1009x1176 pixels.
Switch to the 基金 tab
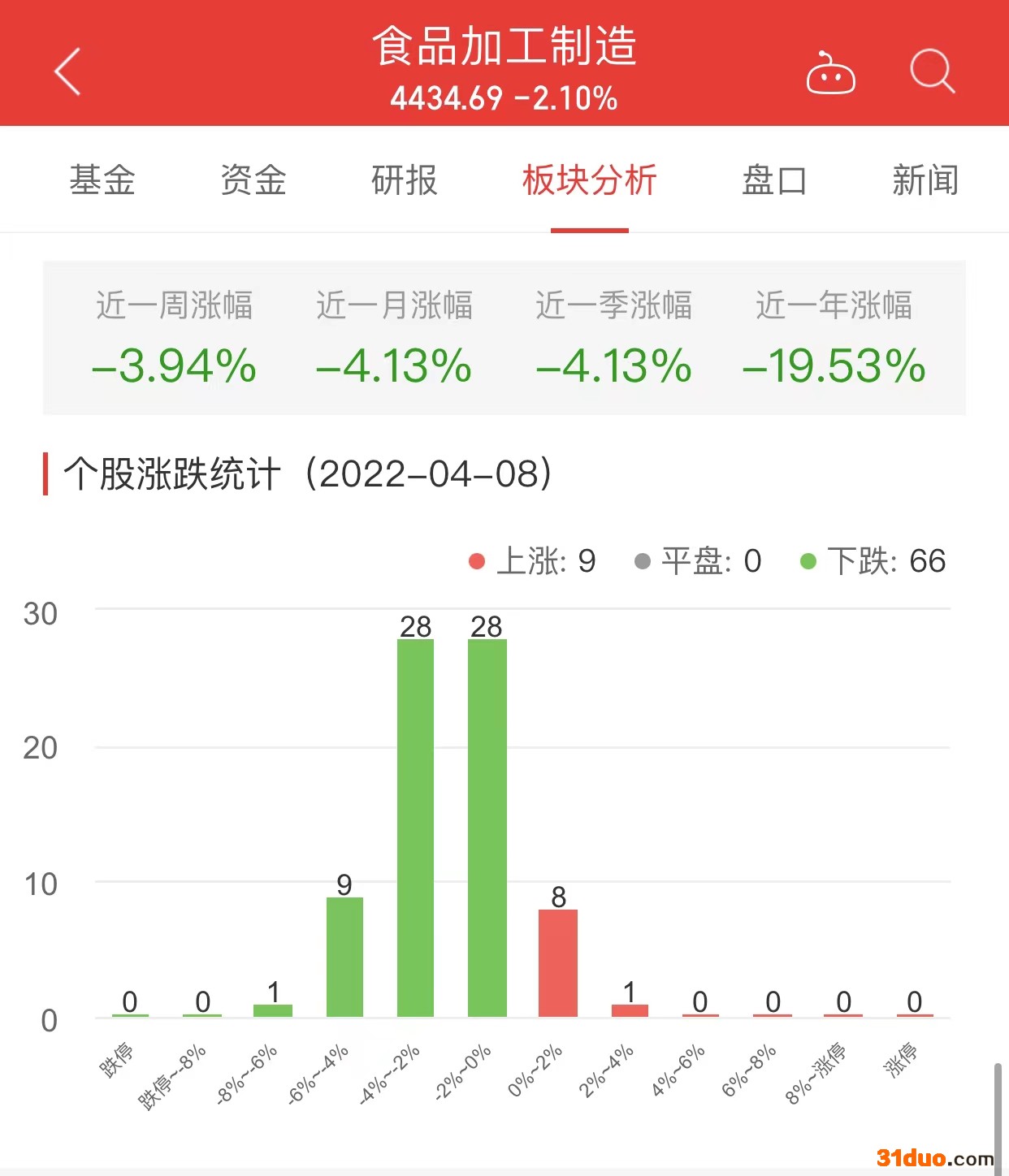point(102,180)
